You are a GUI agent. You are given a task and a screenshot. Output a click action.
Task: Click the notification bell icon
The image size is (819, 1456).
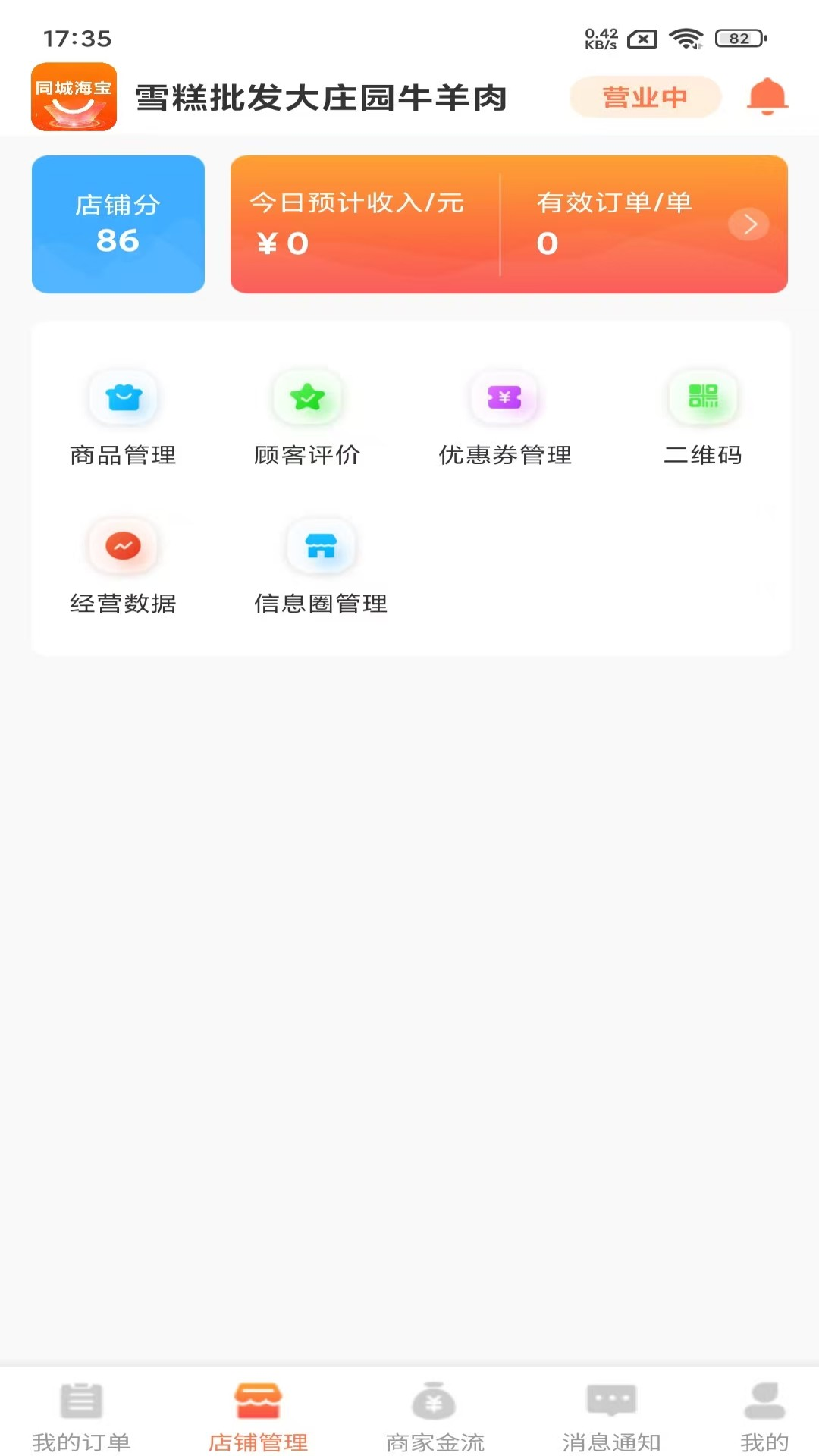click(767, 97)
